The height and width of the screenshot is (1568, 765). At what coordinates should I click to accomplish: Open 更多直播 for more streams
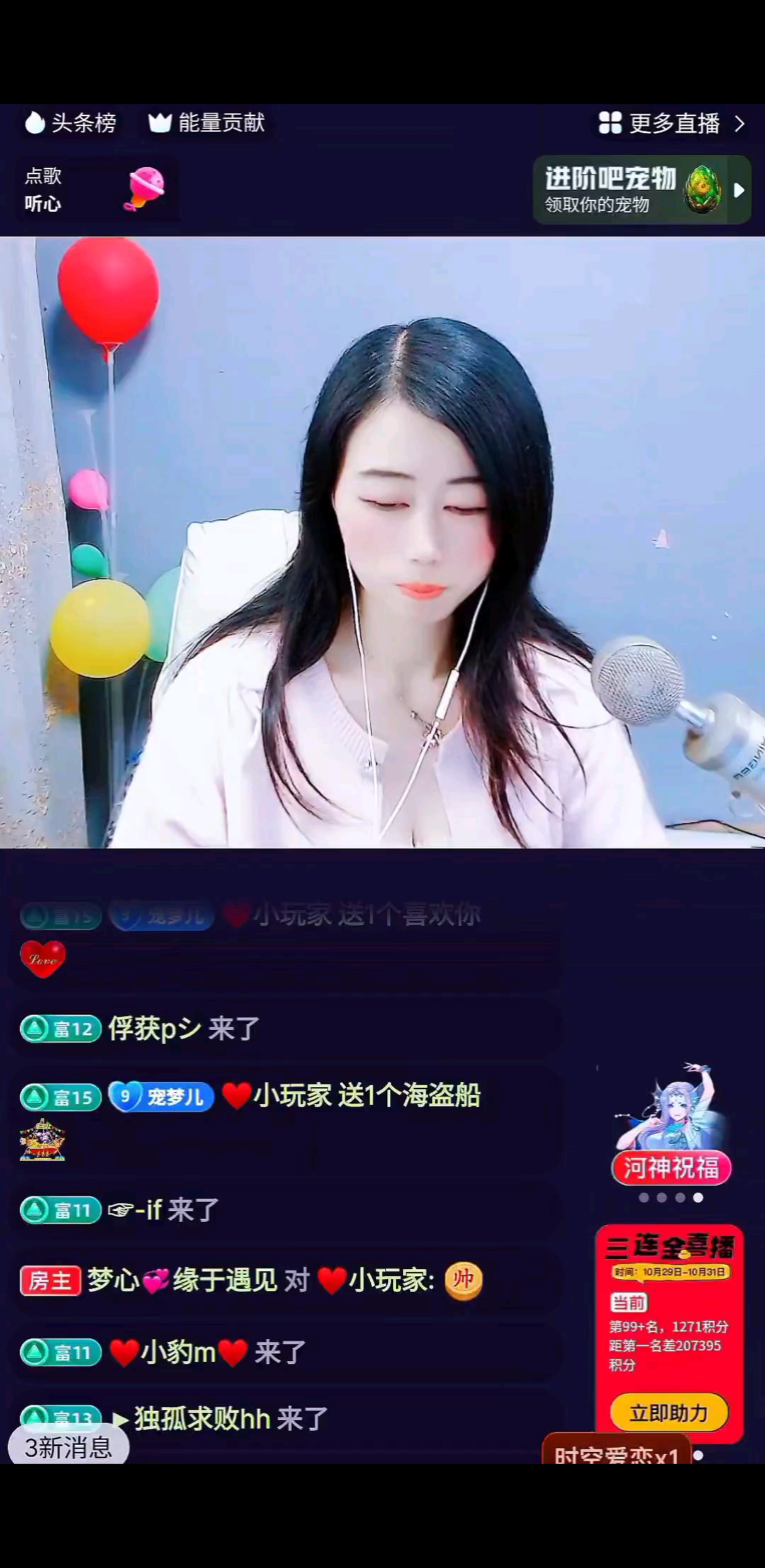(671, 124)
